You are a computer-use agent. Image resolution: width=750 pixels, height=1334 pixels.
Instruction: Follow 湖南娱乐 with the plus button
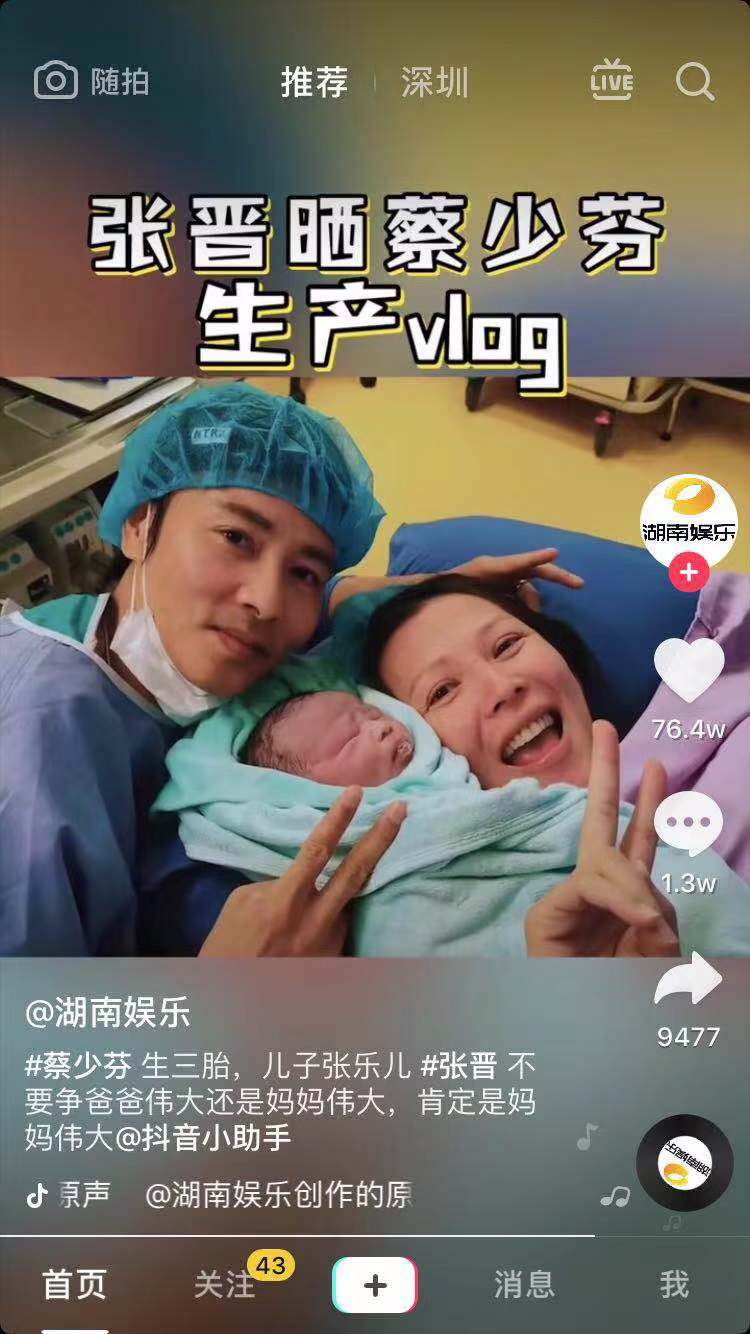coord(688,573)
